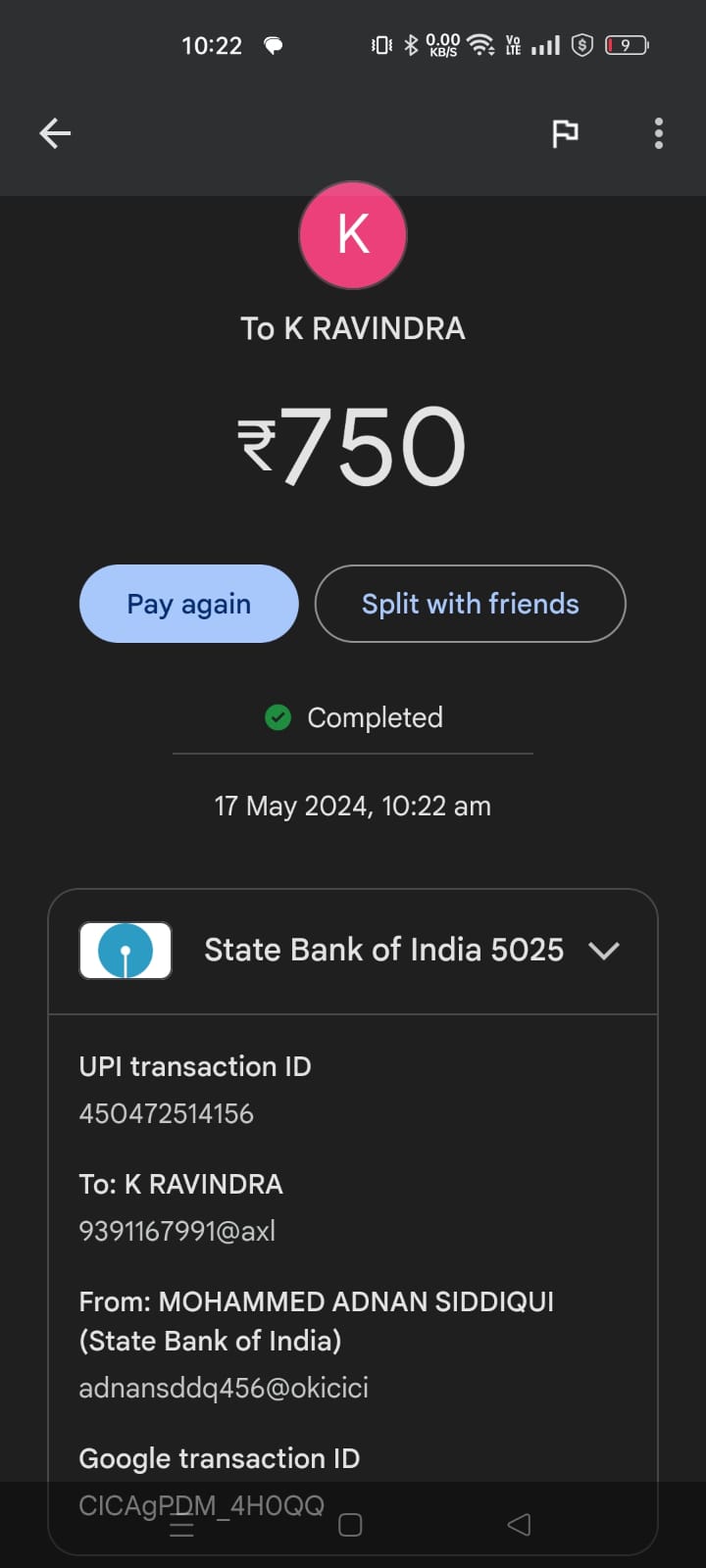Open recent apps from the navigation bar
The image size is (706, 1568).
182,1525
